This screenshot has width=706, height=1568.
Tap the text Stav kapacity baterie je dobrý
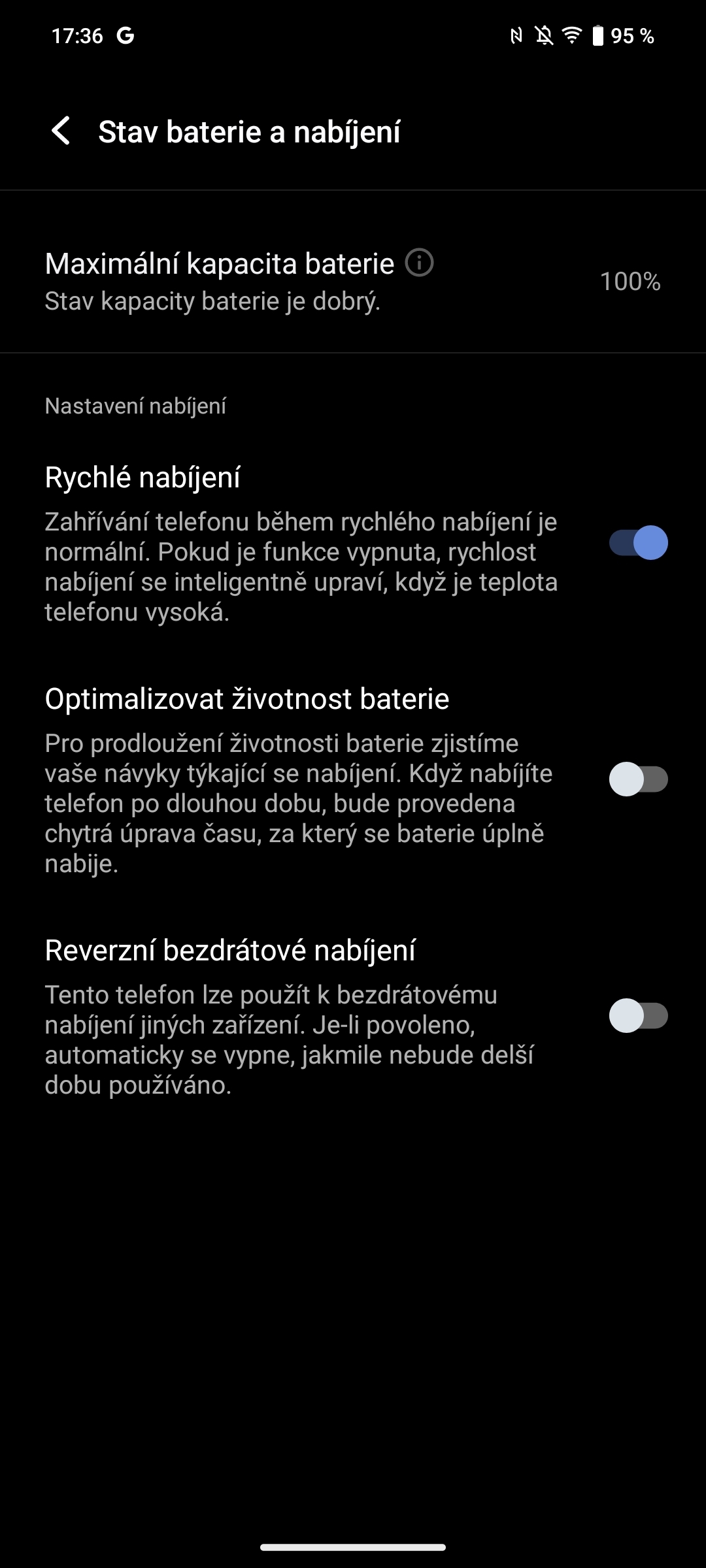pos(214,302)
